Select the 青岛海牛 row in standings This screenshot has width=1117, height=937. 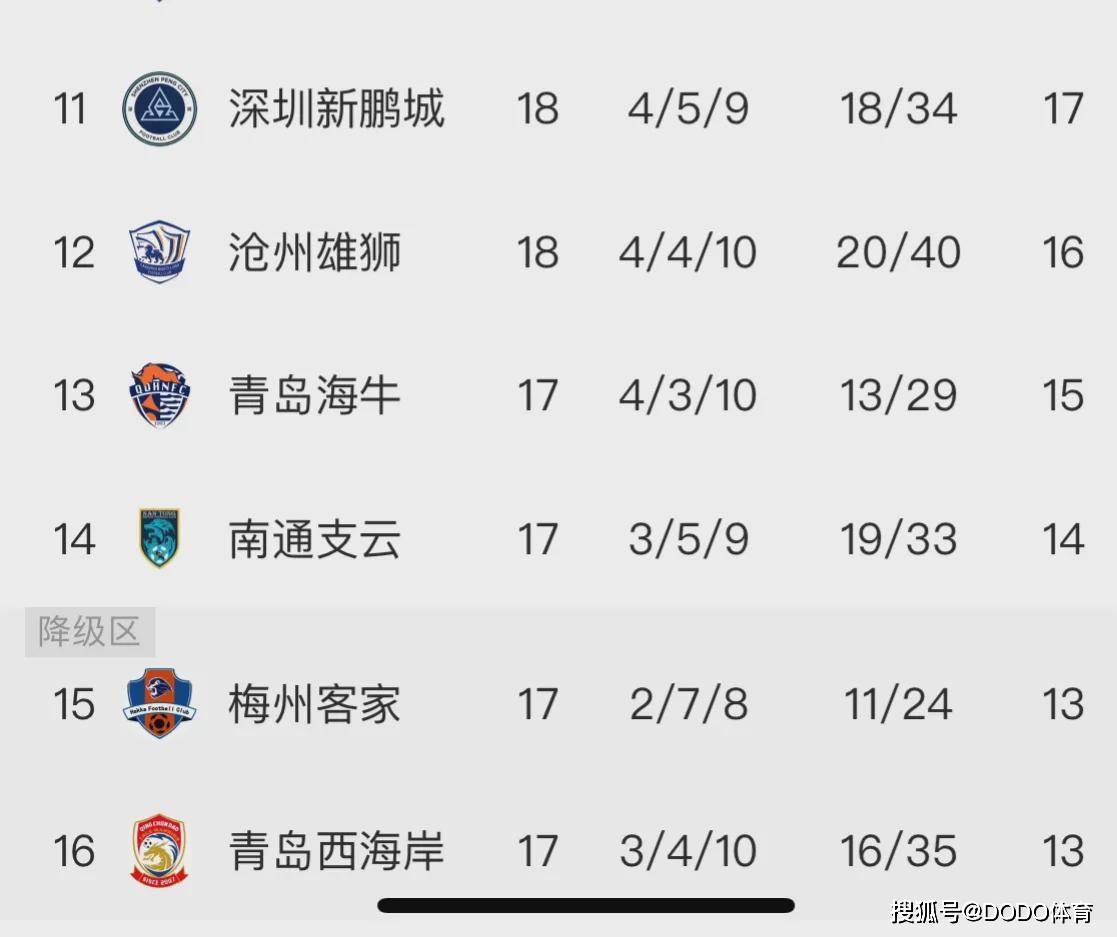314,395
